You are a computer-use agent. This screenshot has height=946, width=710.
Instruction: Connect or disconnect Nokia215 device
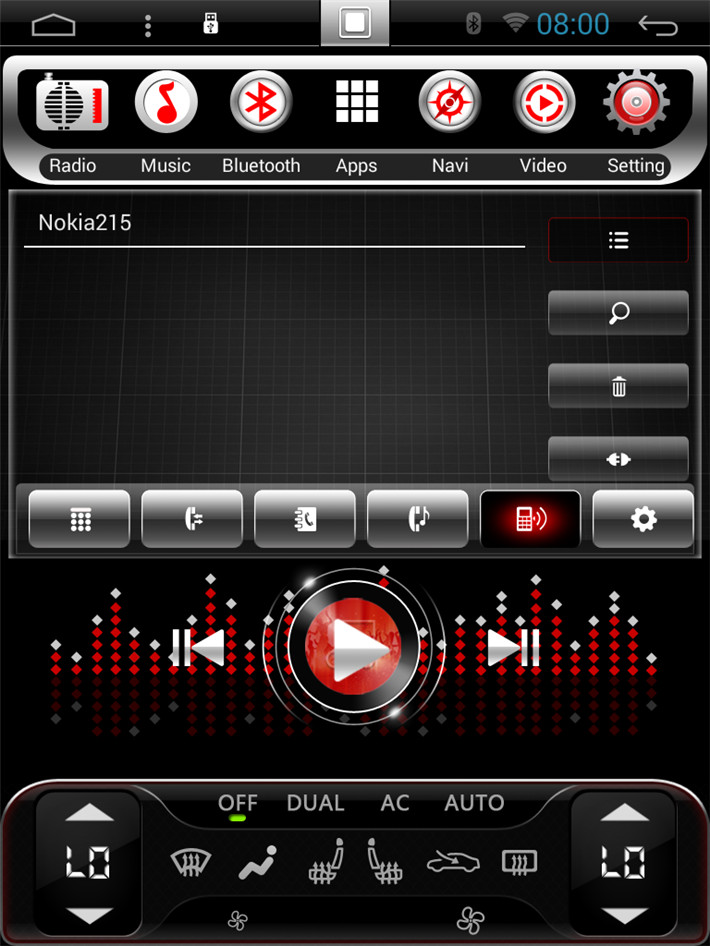coord(618,459)
